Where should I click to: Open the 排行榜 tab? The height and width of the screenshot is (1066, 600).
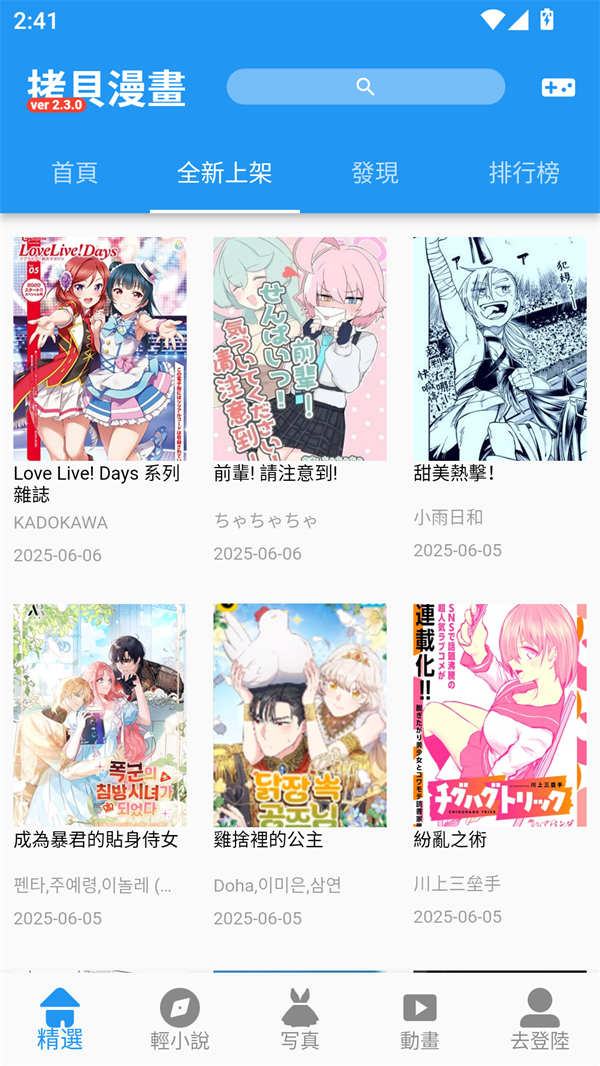click(524, 173)
